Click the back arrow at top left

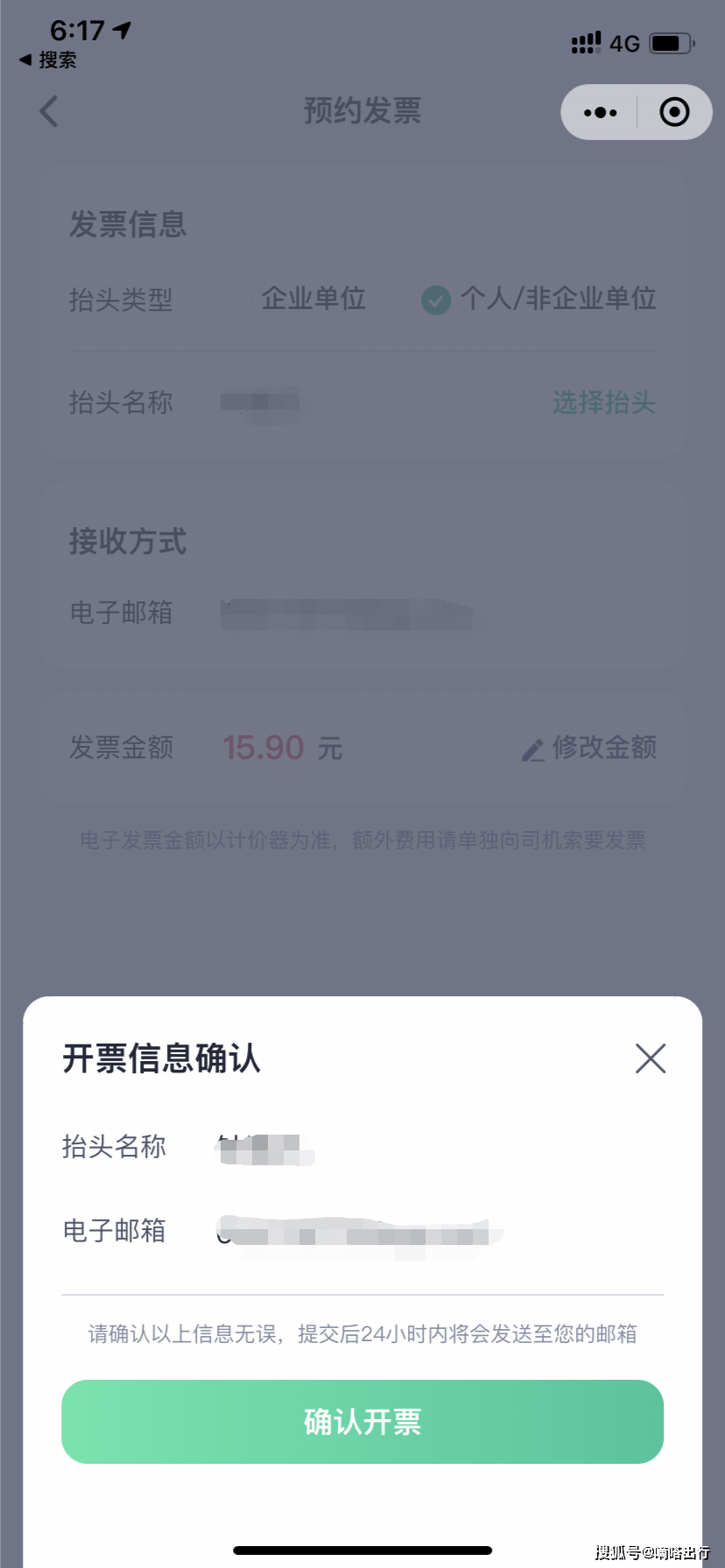[48, 111]
